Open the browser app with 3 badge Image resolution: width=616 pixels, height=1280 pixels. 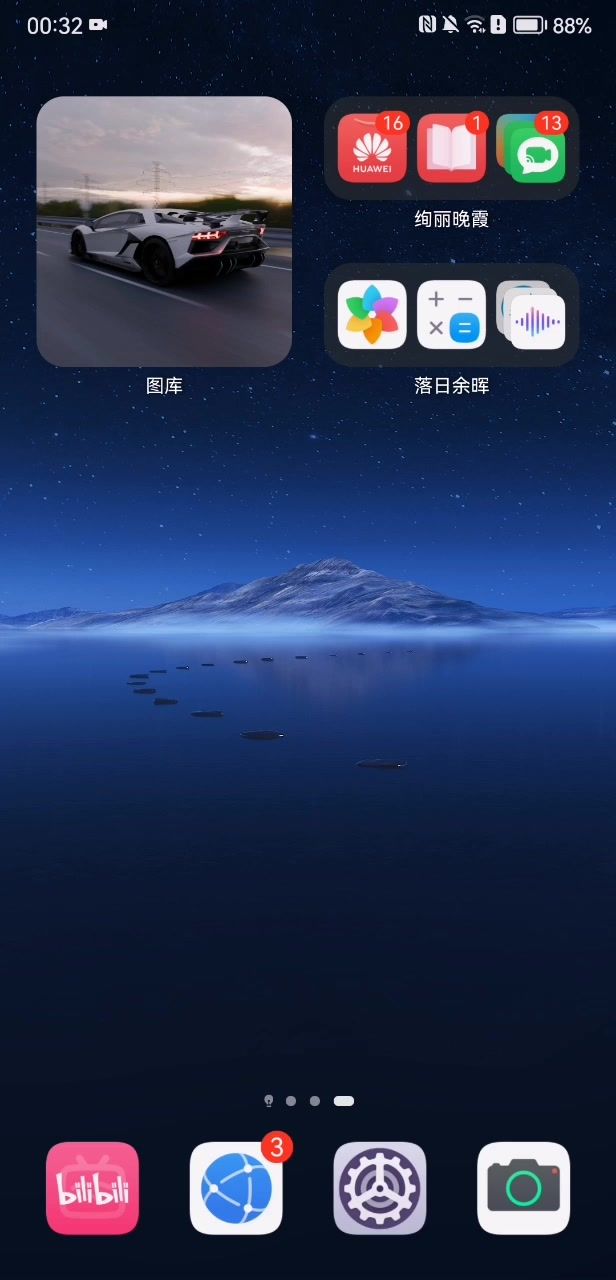(236, 1188)
